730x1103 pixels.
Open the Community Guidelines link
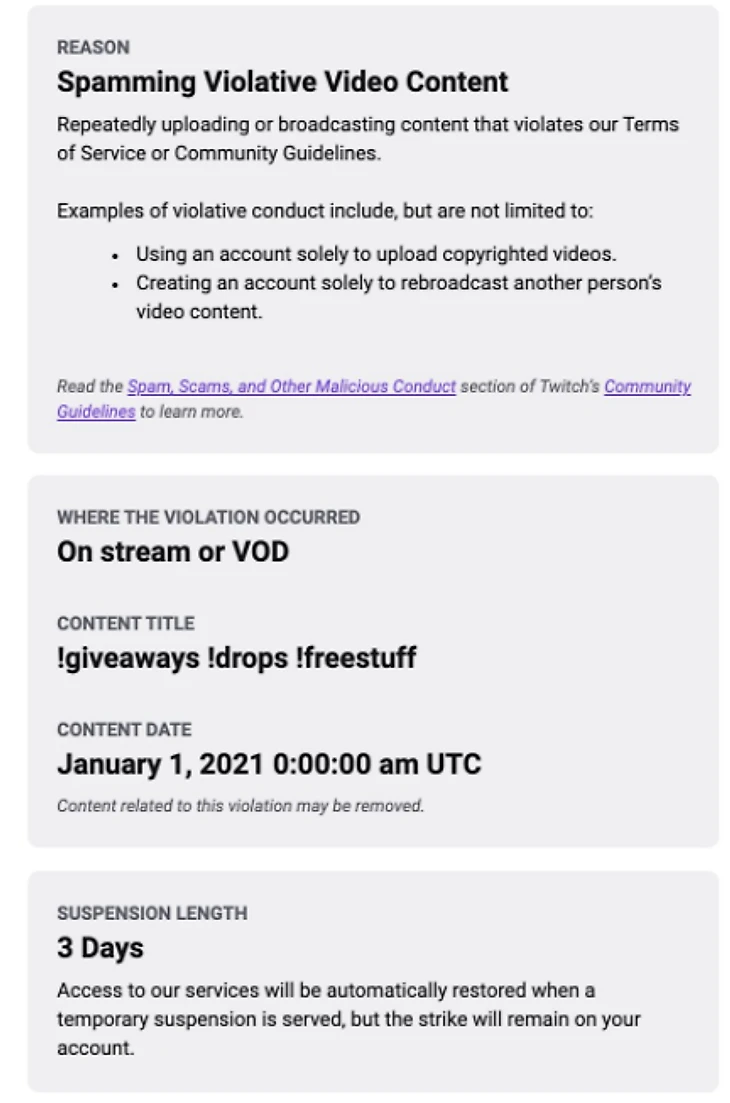point(647,387)
